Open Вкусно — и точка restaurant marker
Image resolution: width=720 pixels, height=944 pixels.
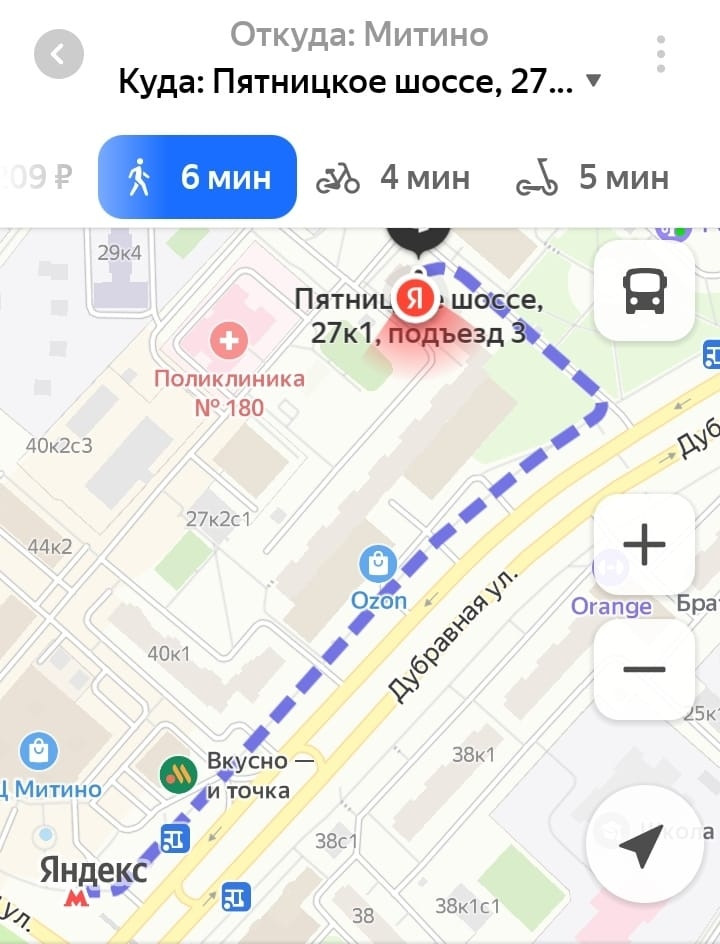pyautogui.click(x=179, y=772)
